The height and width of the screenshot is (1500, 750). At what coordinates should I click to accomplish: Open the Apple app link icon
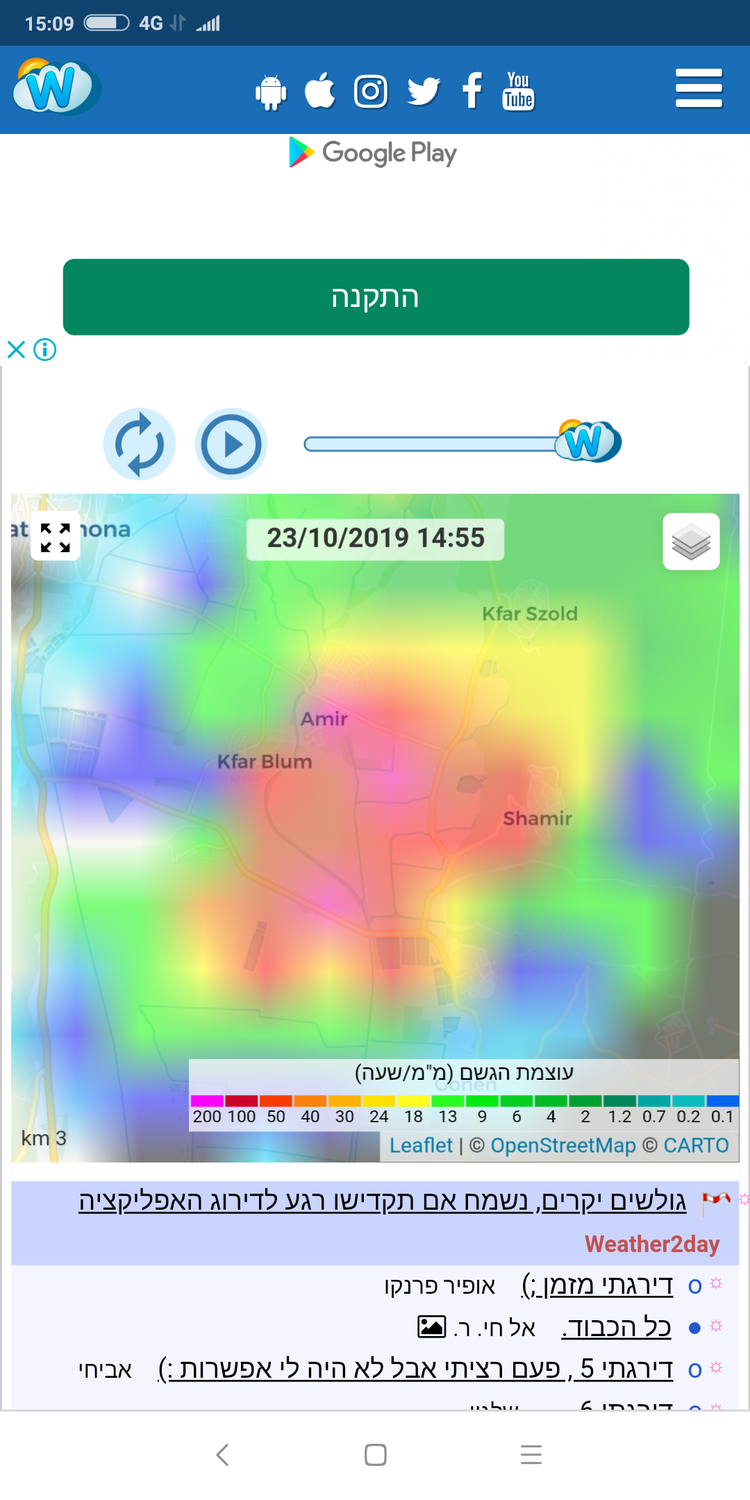click(x=320, y=91)
